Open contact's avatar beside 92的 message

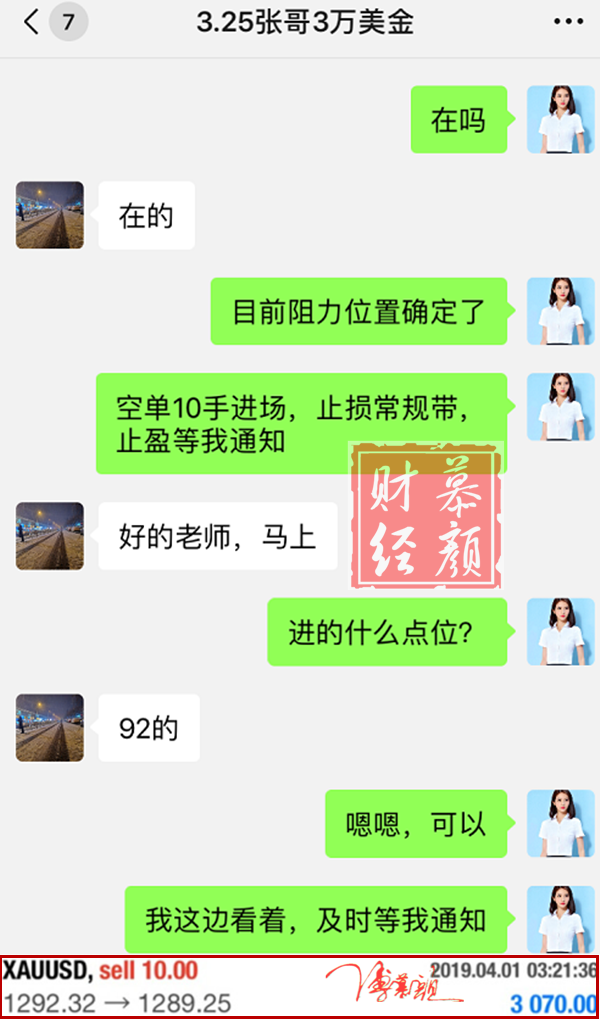point(50,727)
